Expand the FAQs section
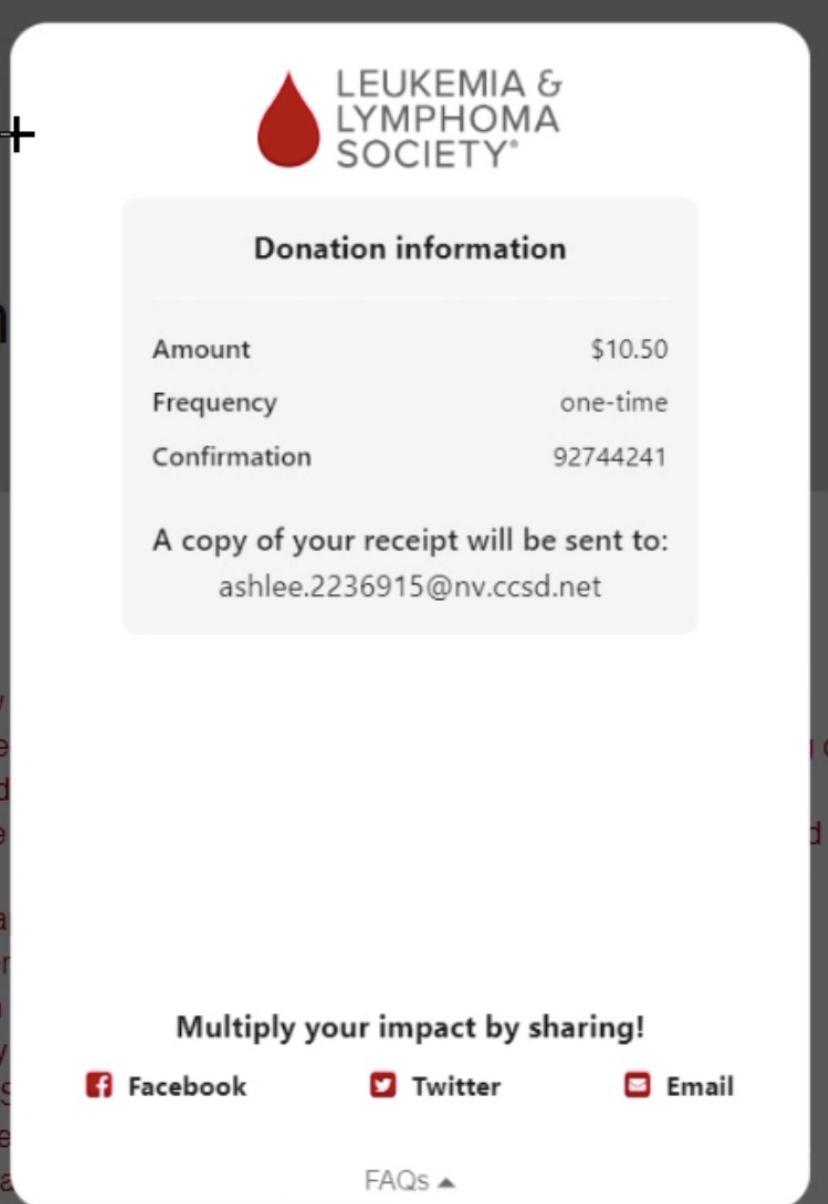Image resolution: width=828 pixels, height=1204 pixels. [409, 1181]
